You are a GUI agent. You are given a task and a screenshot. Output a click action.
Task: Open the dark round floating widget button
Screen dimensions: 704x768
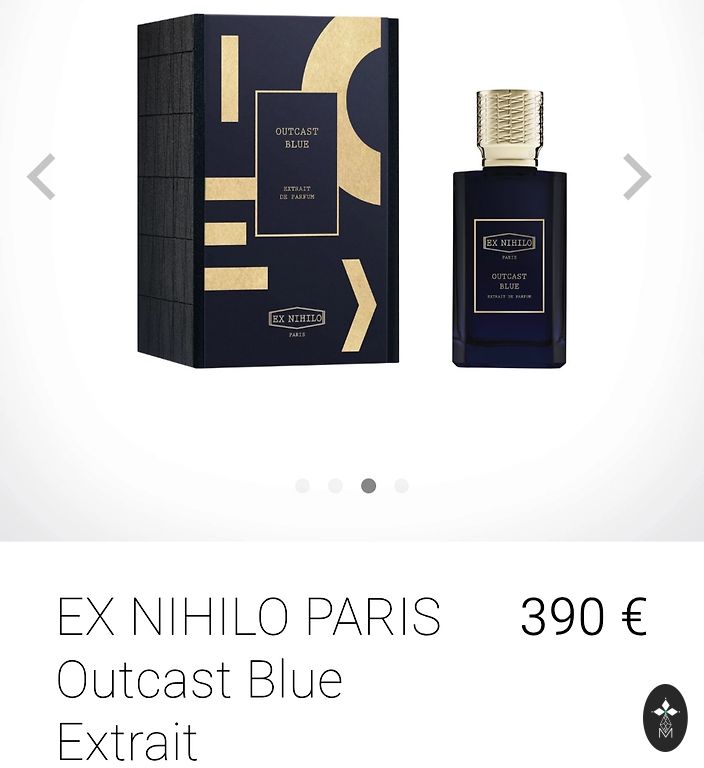[665, 718]
